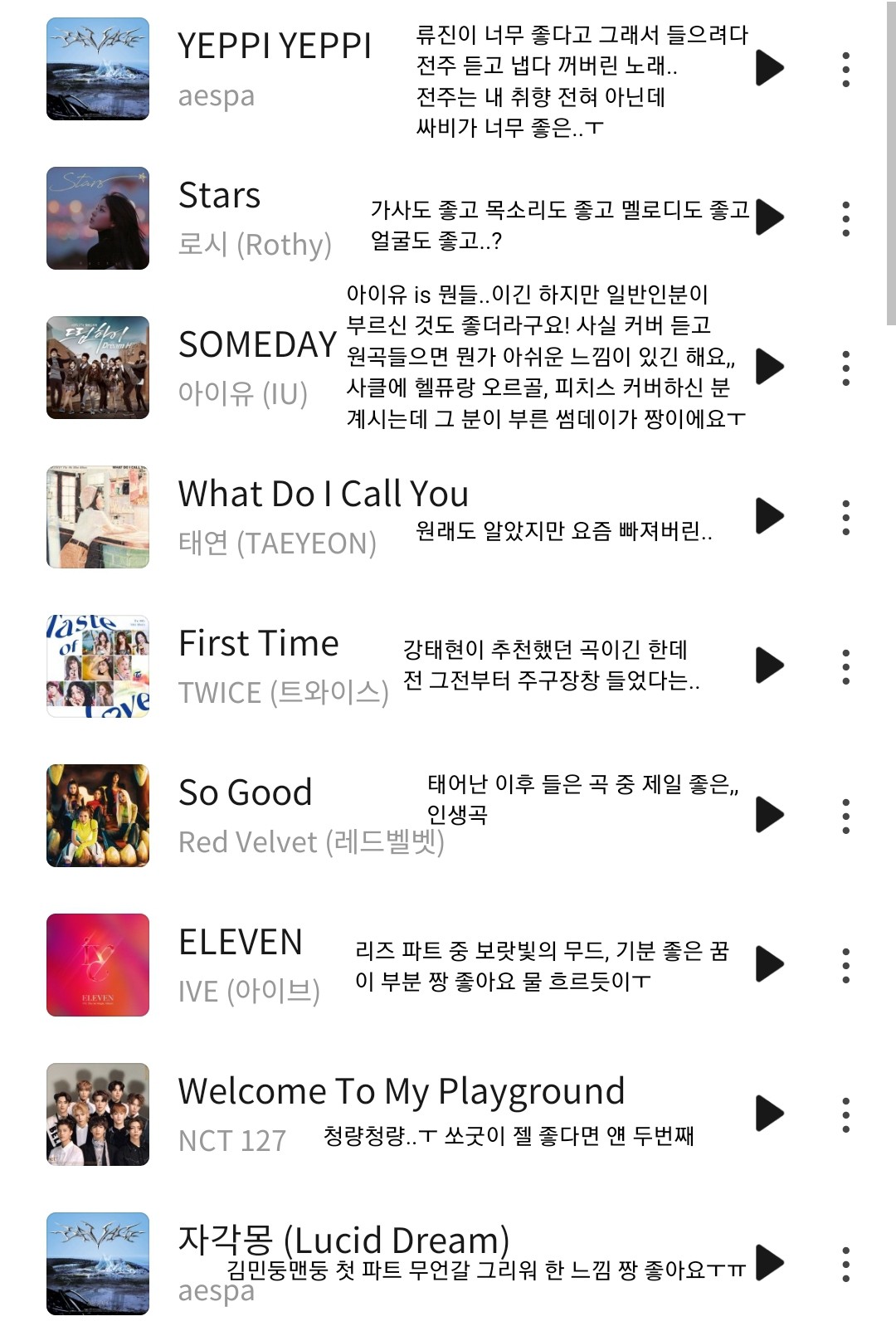Viewport: 896px width, 1331px height.
Task: Start playing SOMEDAY by IU
Action: point(770,367)
